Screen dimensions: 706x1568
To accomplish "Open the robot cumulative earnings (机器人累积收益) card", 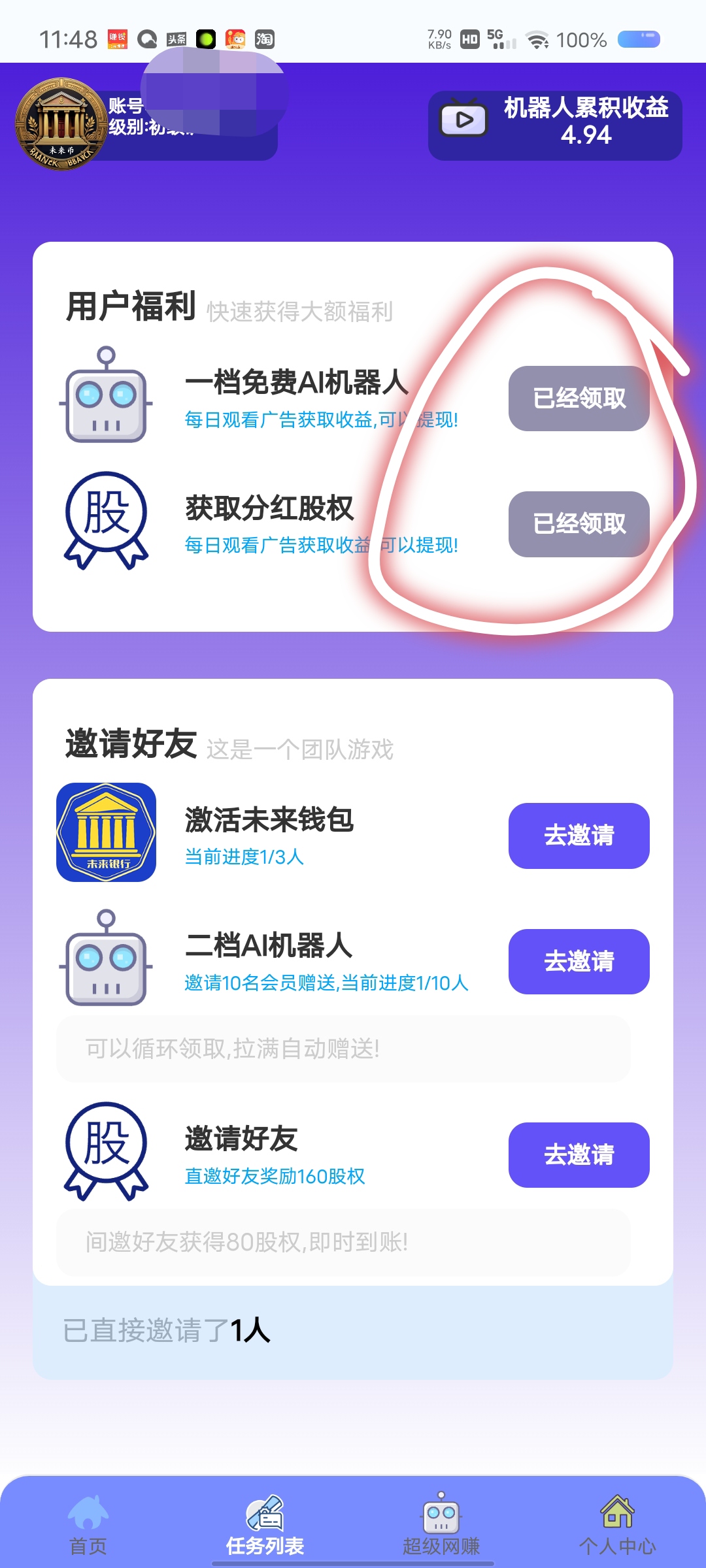I will pyautogui.click(x=554, y=125).
